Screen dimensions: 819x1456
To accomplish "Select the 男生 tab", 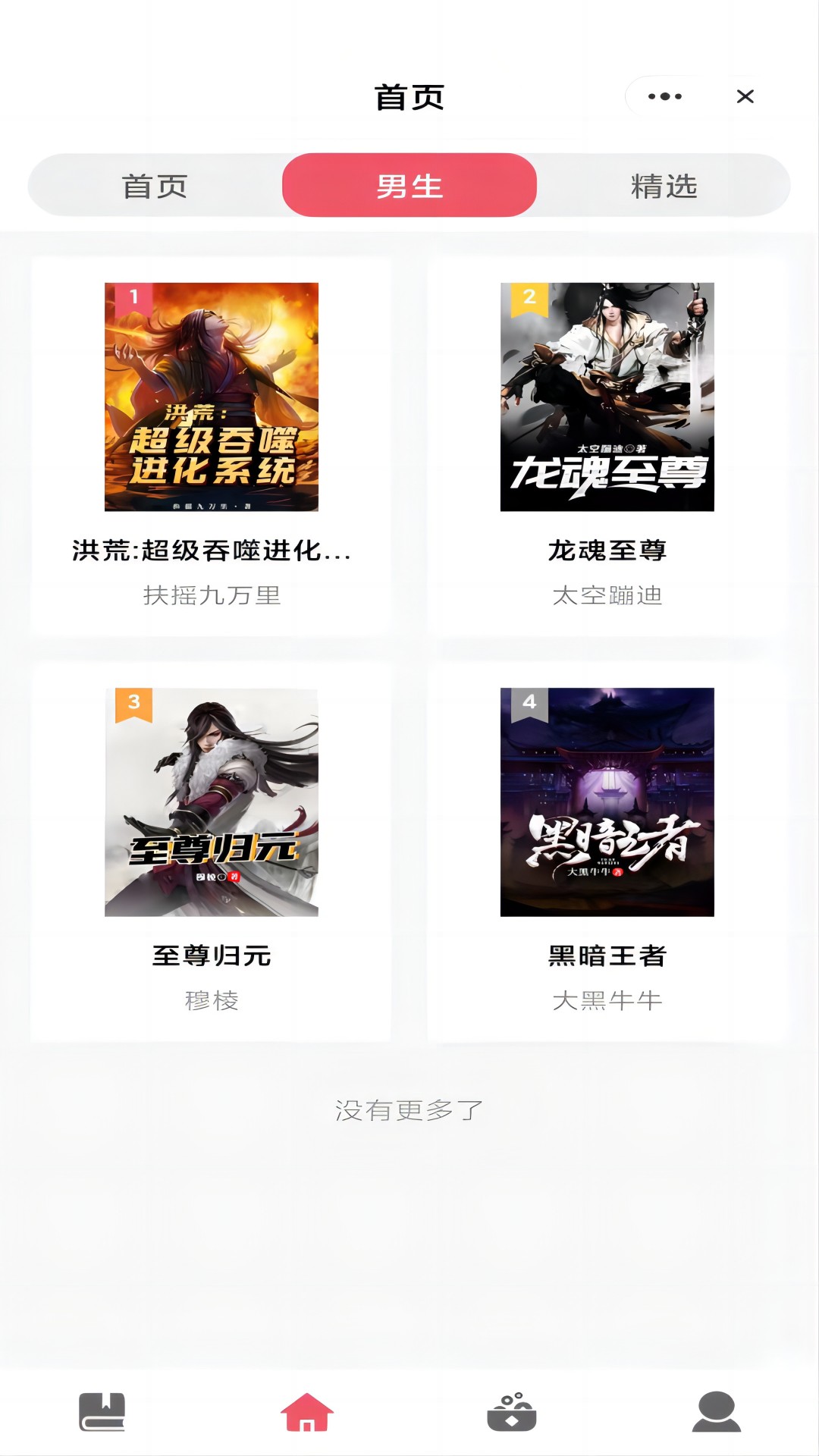I will point(409,186).
